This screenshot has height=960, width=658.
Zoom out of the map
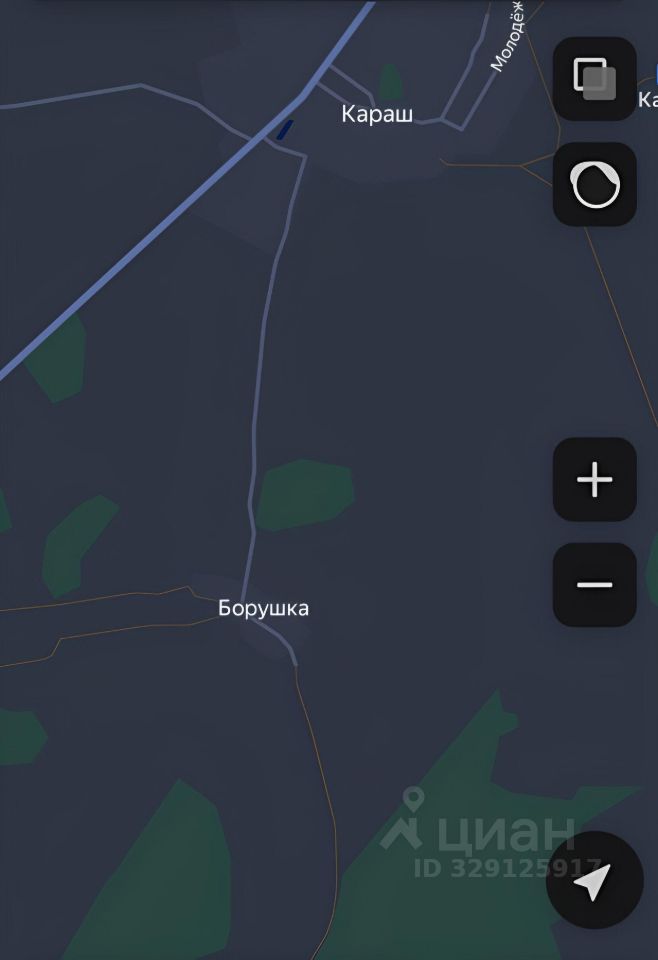pyautogui.click(x=594, y=585)
